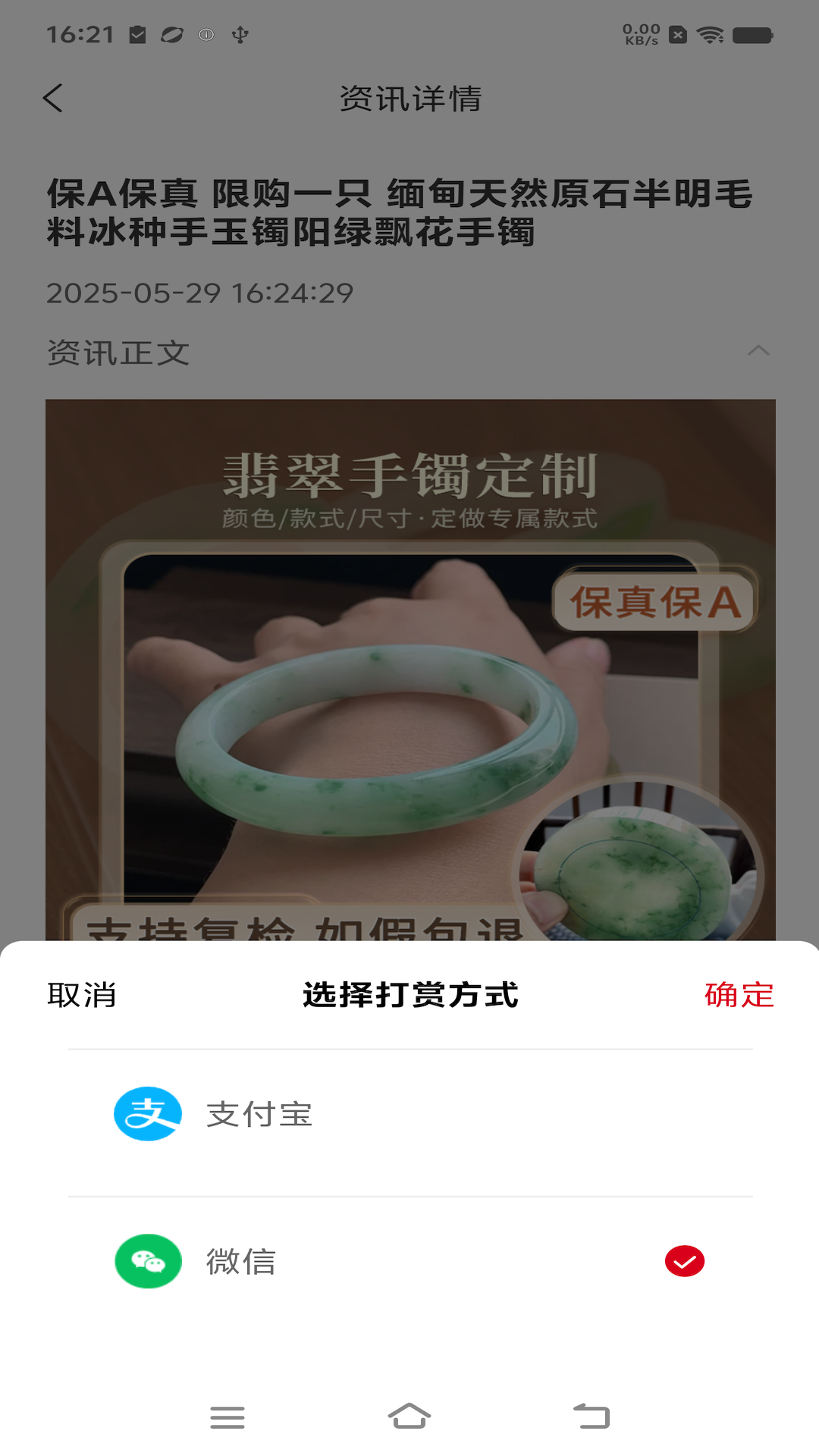
Task: Select the Alipay payment icon
Action: (x=149, y=1115)
